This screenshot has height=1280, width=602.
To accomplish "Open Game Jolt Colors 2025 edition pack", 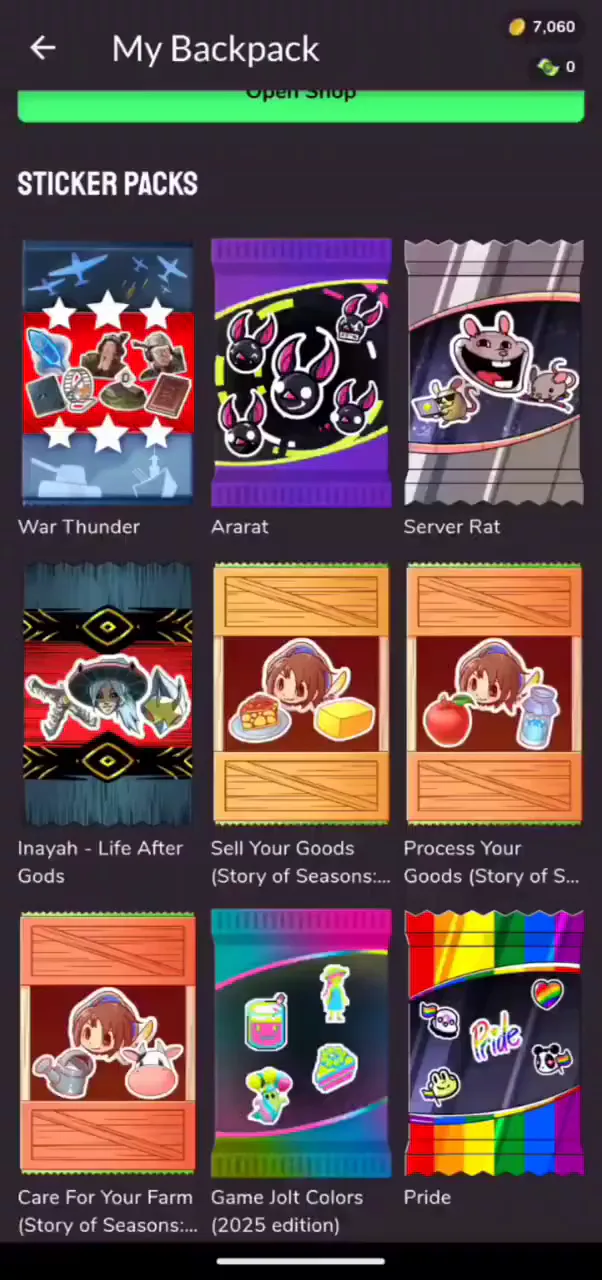I will click(x=301, y=1042).
